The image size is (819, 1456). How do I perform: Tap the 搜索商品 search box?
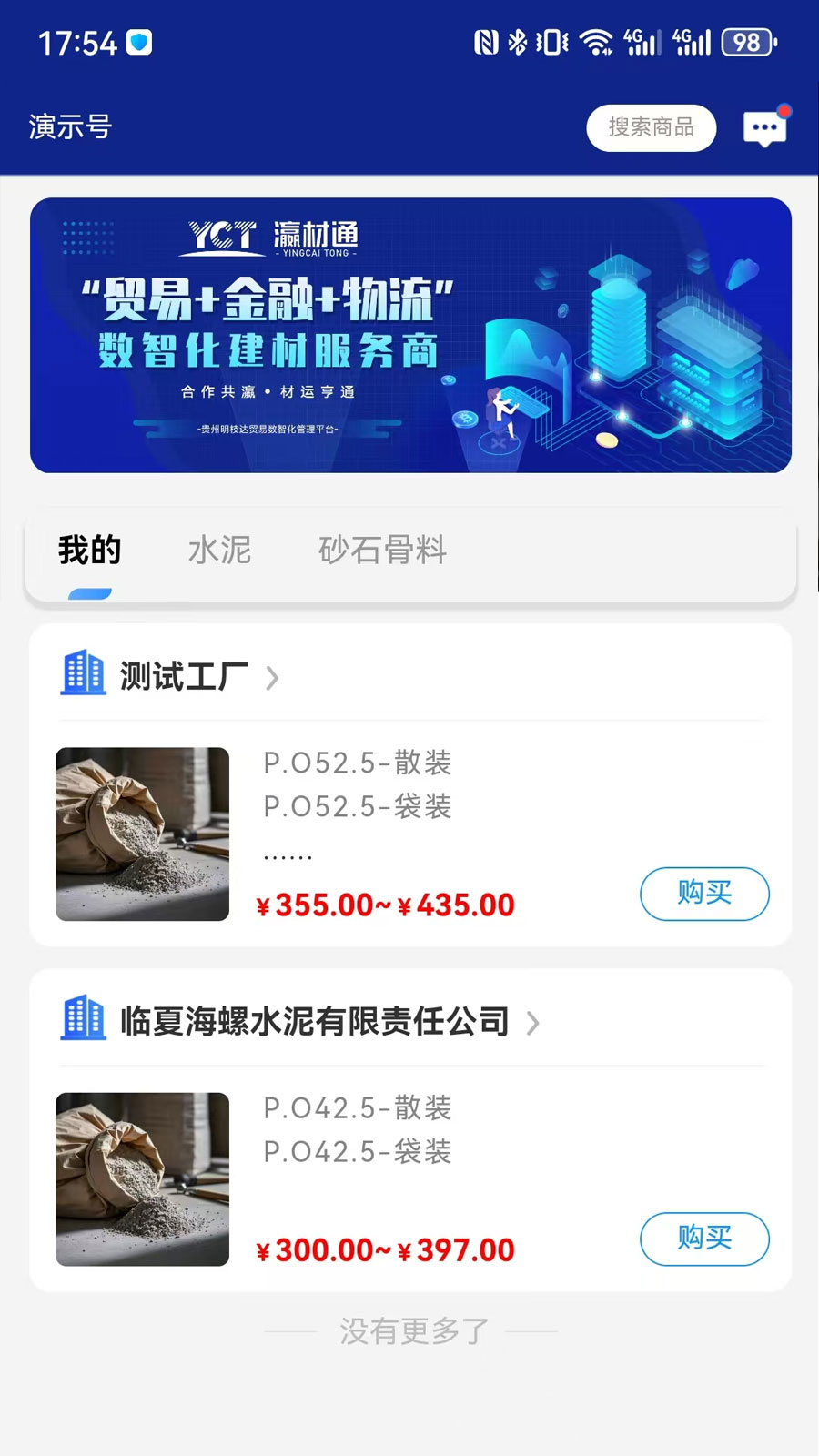point(652,127)
